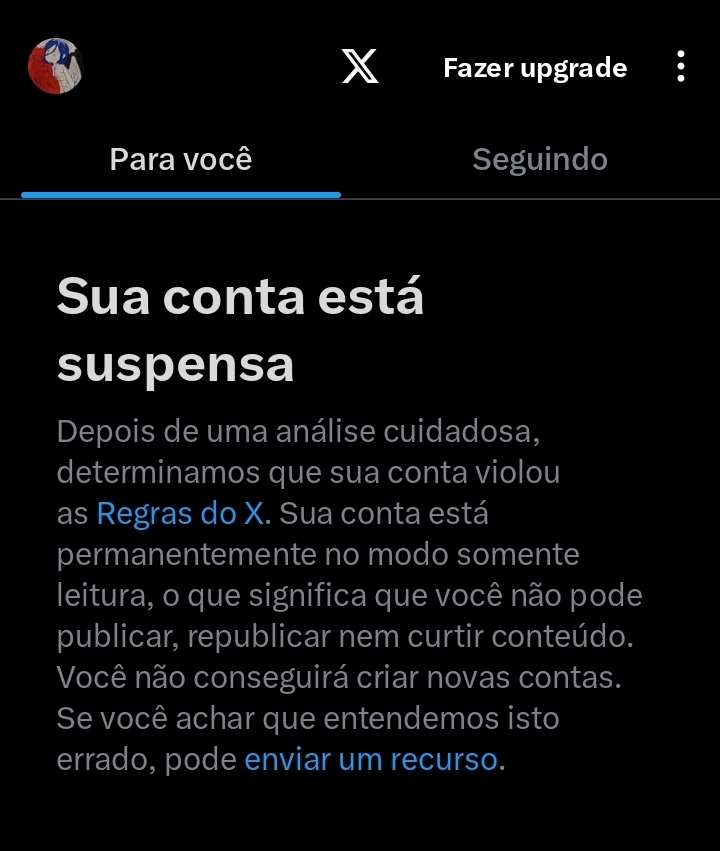Image resolution: width=720 pixels, height=851 pixels.
Task: Open the Regras do X link
Action: click(x=181, y=514)
